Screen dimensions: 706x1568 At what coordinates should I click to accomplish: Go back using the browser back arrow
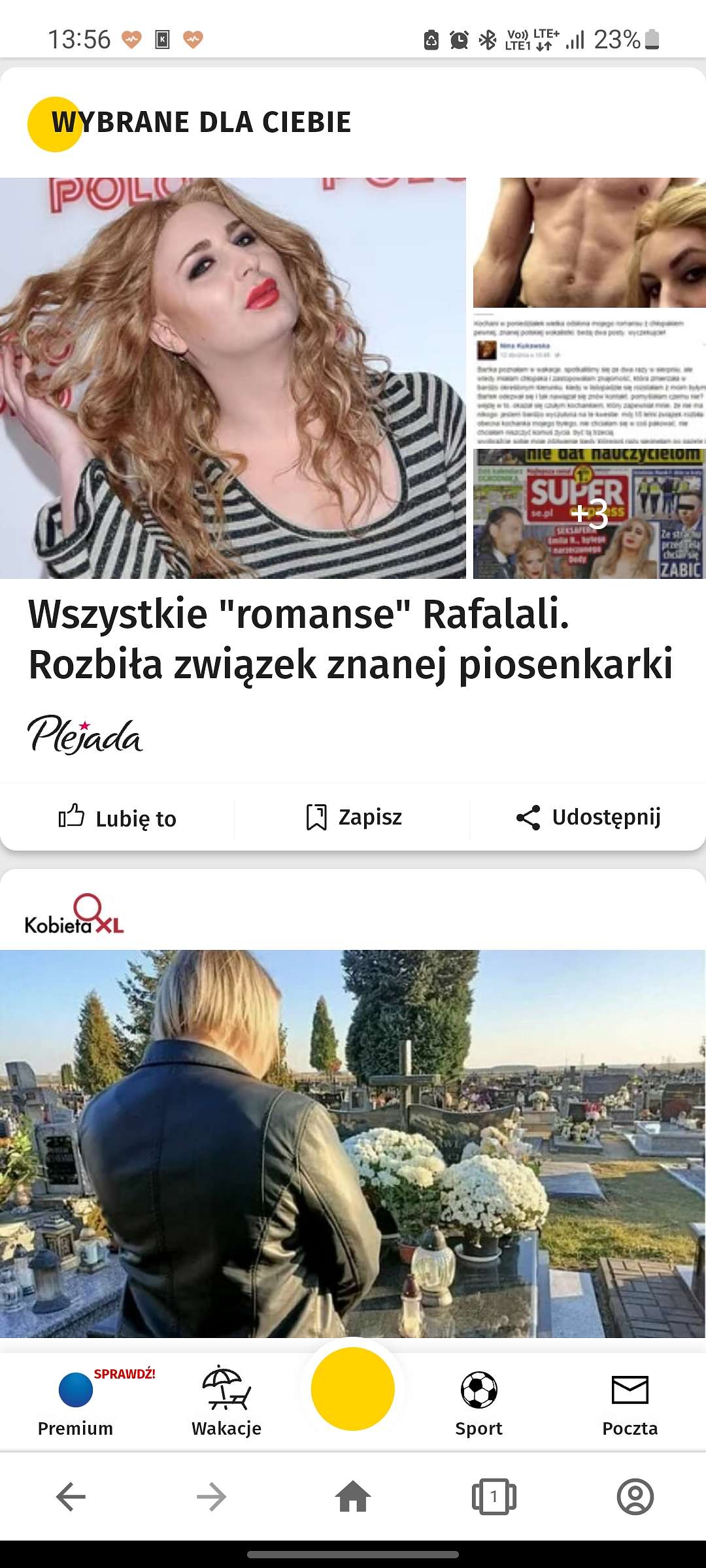[71, 1497]
